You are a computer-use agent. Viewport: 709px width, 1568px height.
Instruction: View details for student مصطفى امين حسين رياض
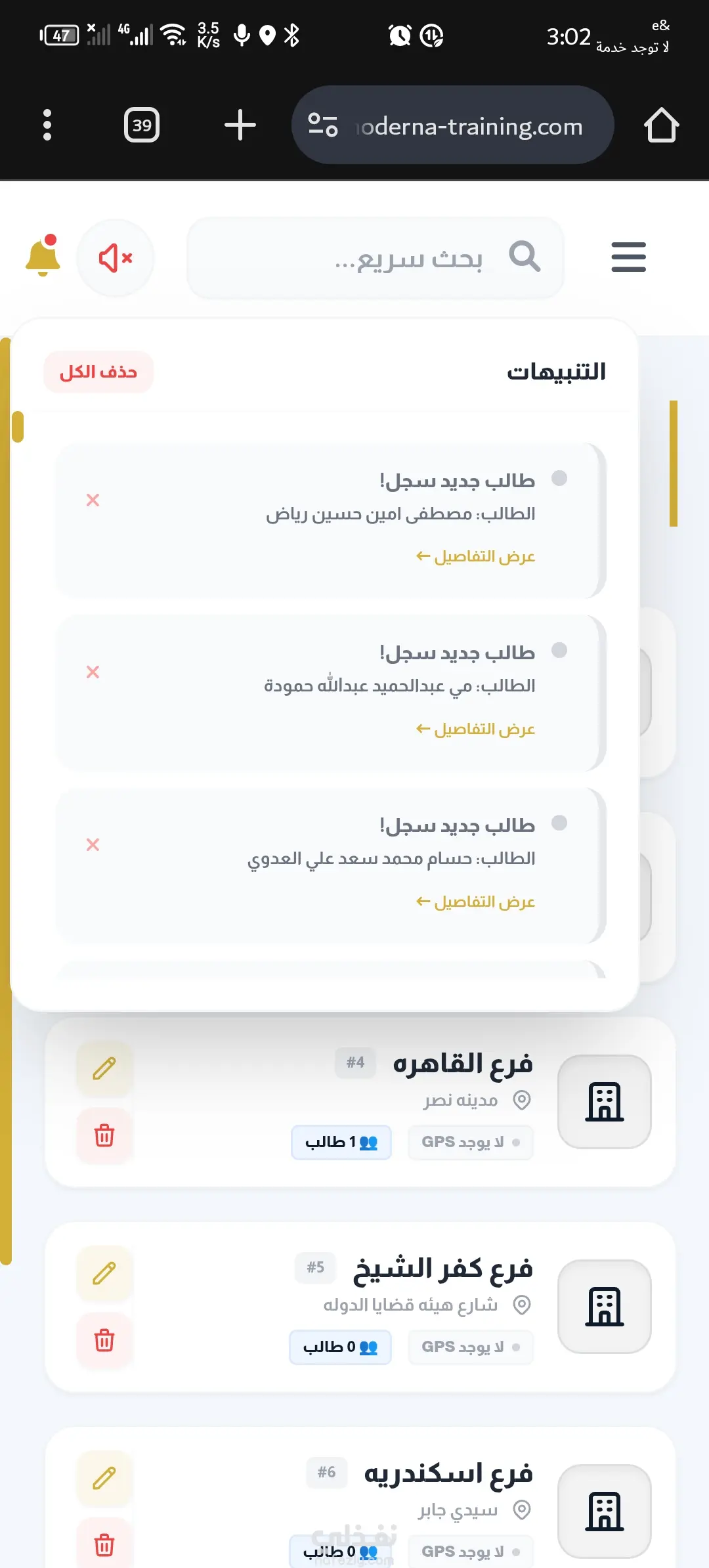tap(476, 557)
